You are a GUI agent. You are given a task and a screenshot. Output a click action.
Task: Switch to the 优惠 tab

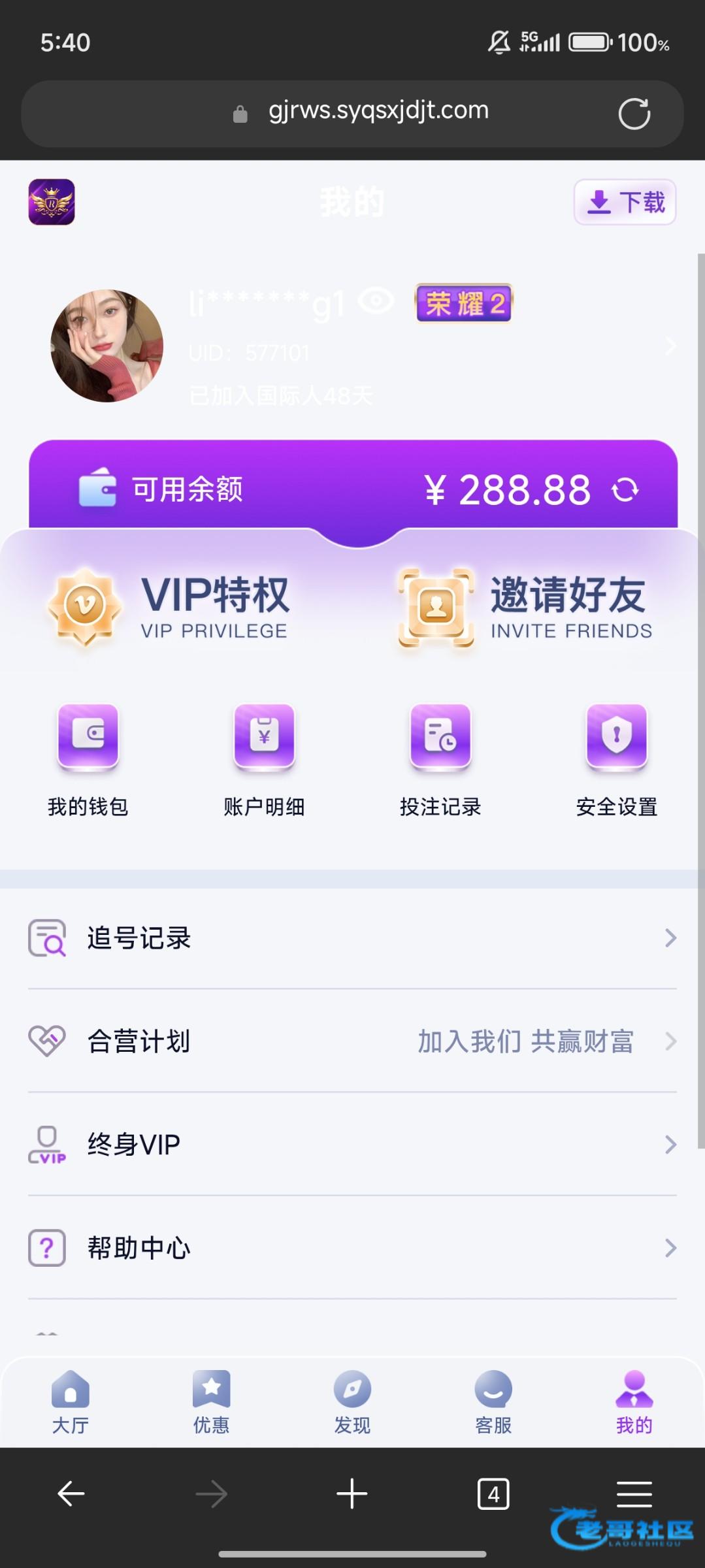coord(211,1401)
